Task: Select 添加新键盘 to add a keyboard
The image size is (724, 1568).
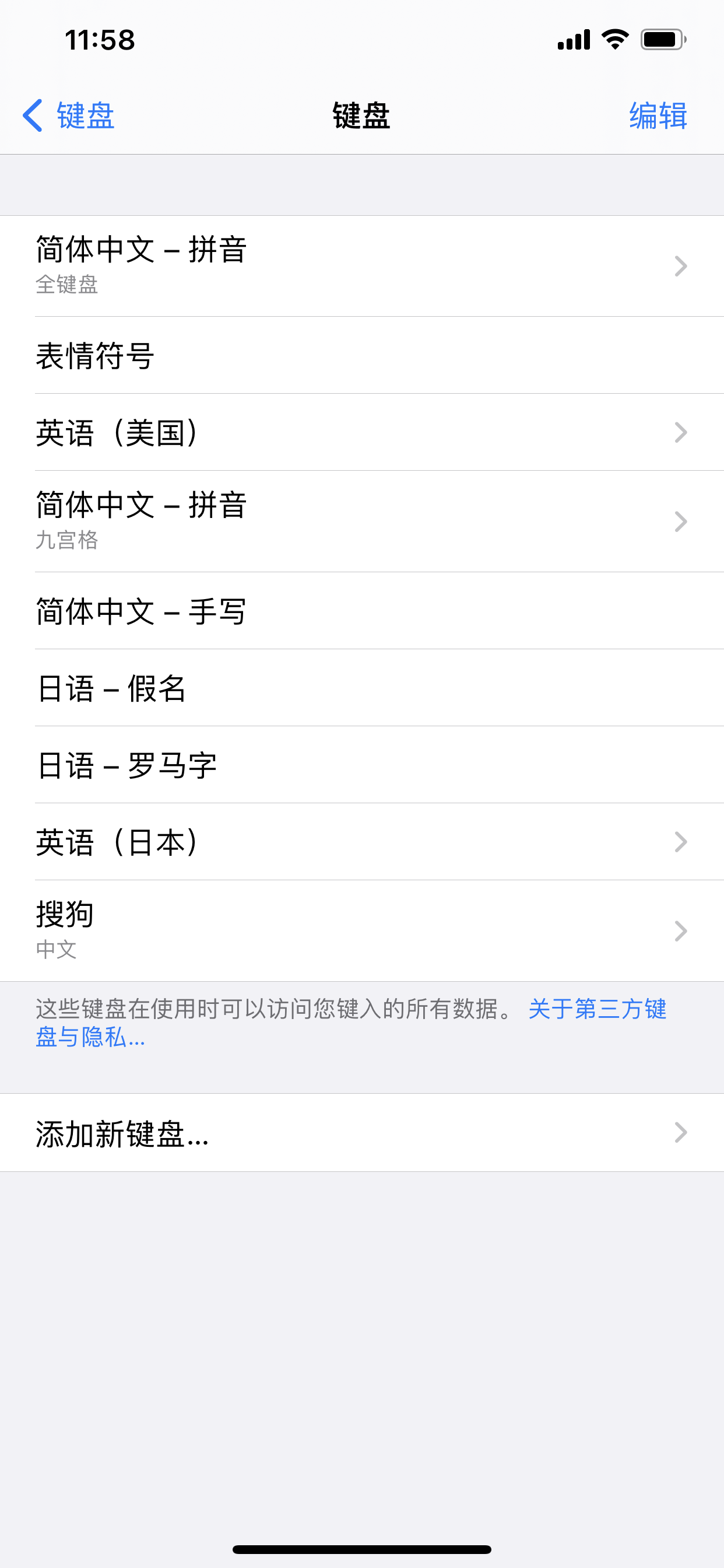Action: pyautogui.click(x=361, y=1133)
